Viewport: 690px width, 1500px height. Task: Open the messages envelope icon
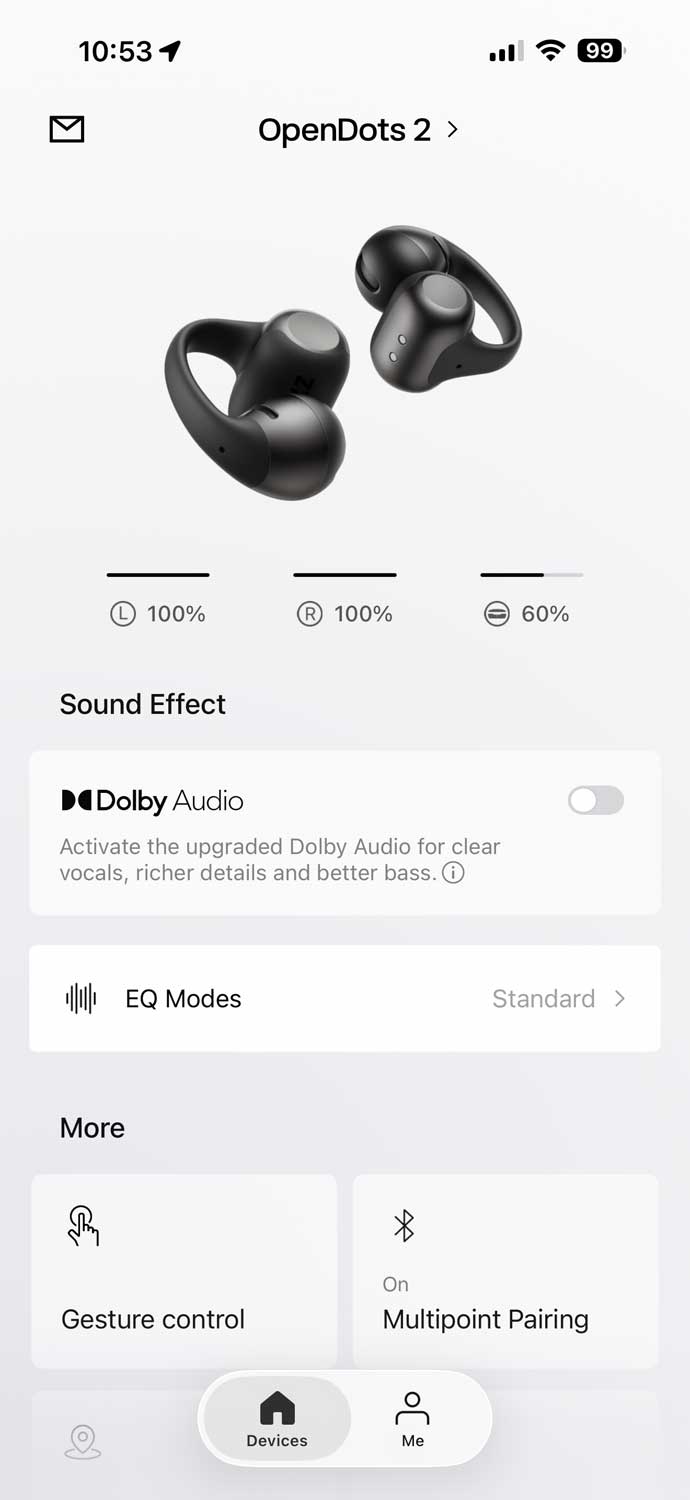click(x=67, y=129)
